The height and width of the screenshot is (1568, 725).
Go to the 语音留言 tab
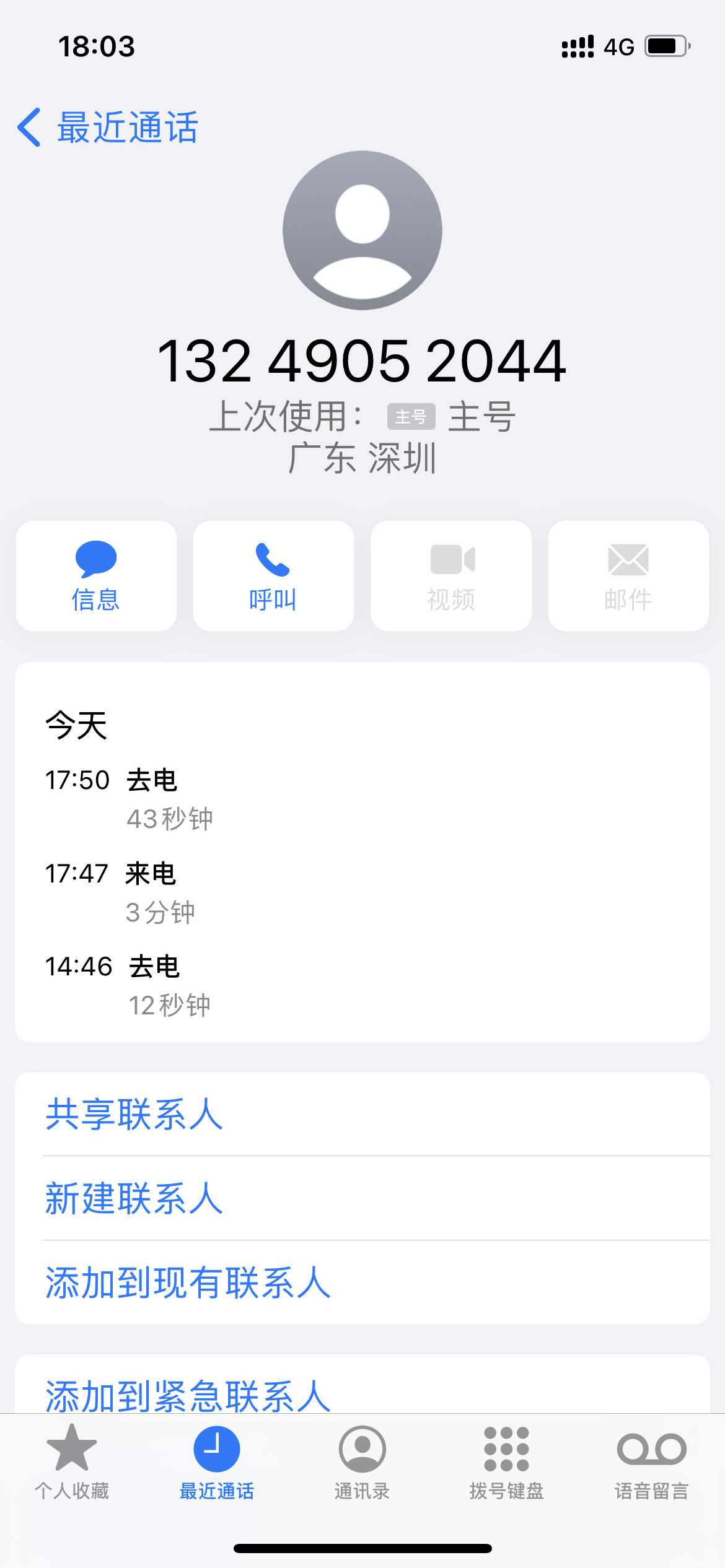click(x=652, y=1461)
